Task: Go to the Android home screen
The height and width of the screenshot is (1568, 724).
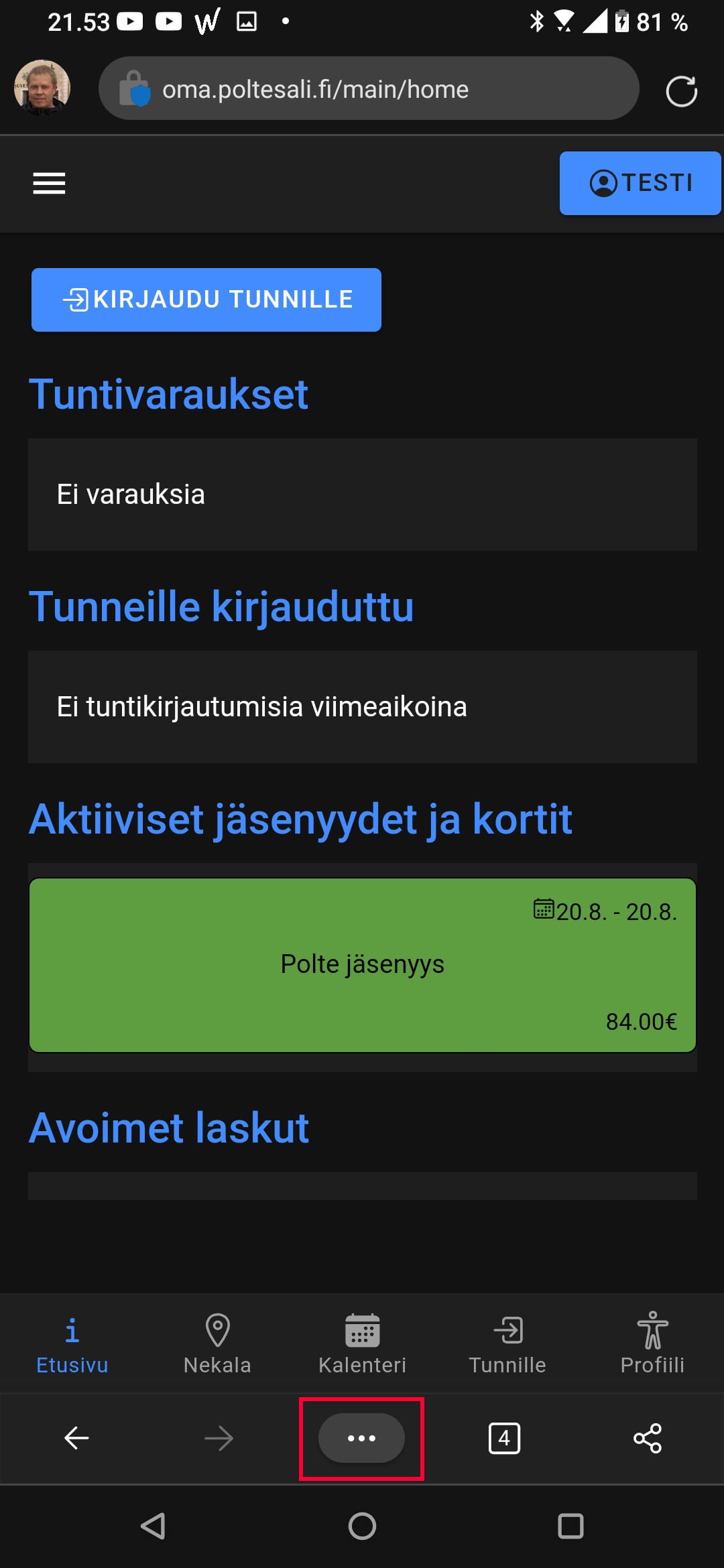Action: click(362, 1526)
